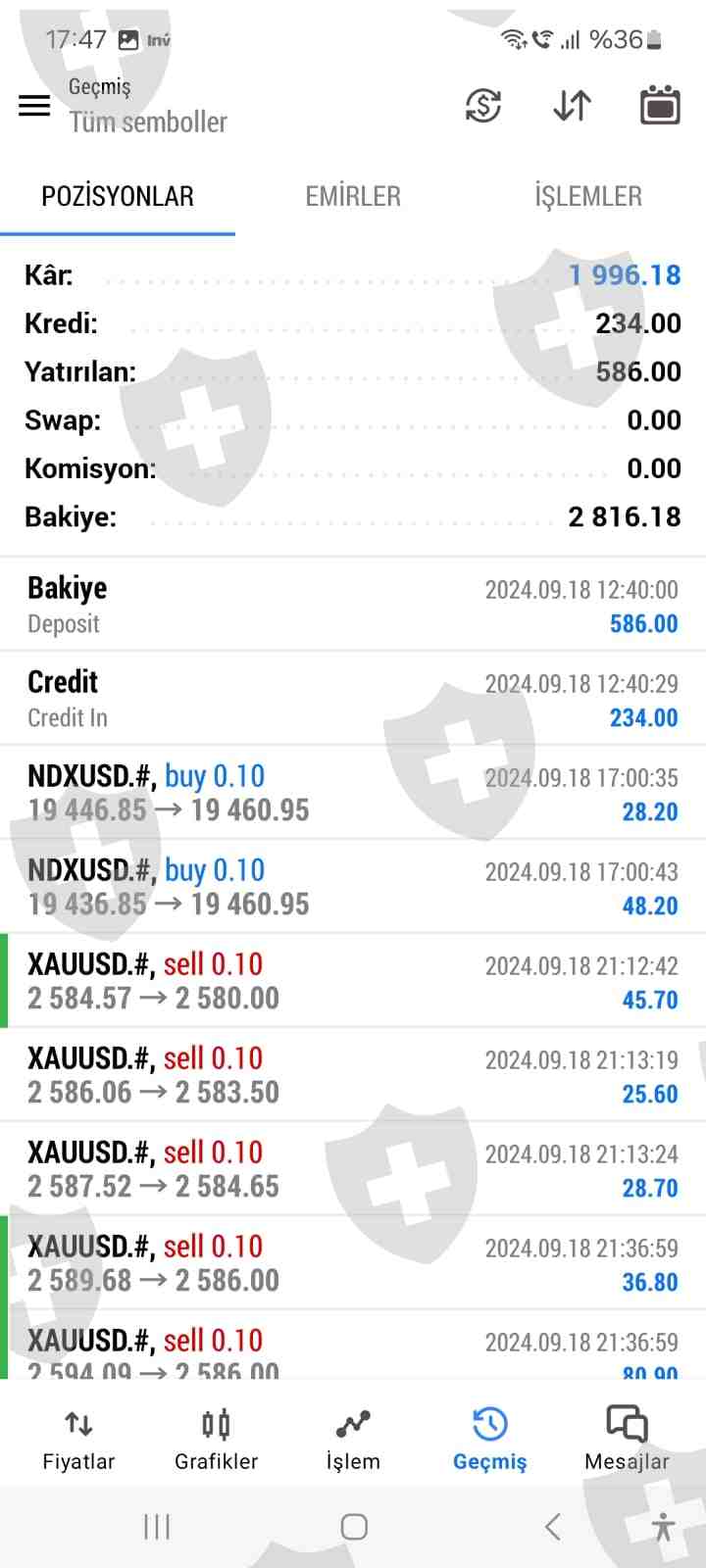Image resolution: width=706 pixels, height=1568 pixels.
Task: Tap the system back button
Action: pyautogui.click(x=552, y=1526)
